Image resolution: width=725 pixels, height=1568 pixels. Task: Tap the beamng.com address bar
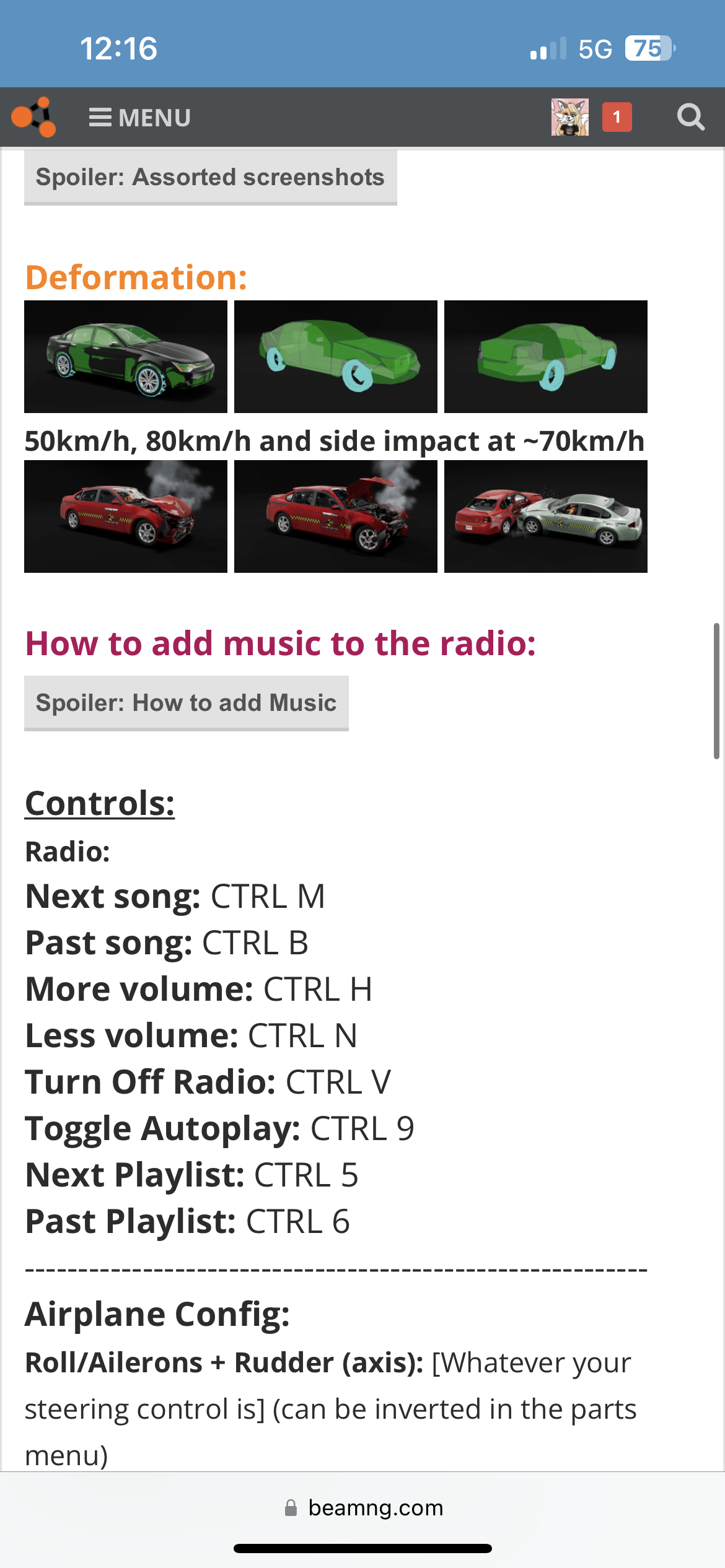tap(364, 1508)
